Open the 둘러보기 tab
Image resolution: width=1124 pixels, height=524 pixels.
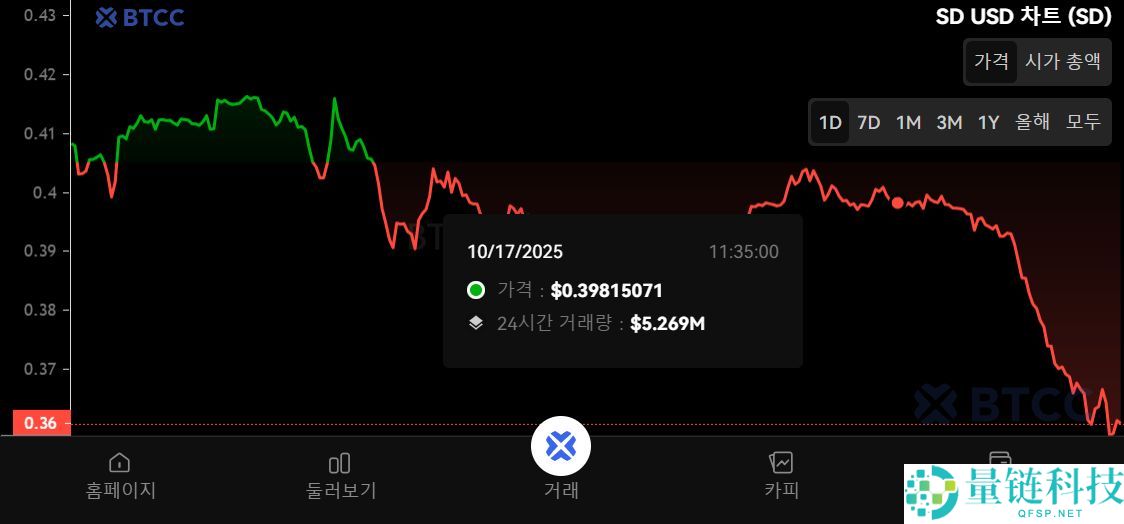tap(340, 474)
